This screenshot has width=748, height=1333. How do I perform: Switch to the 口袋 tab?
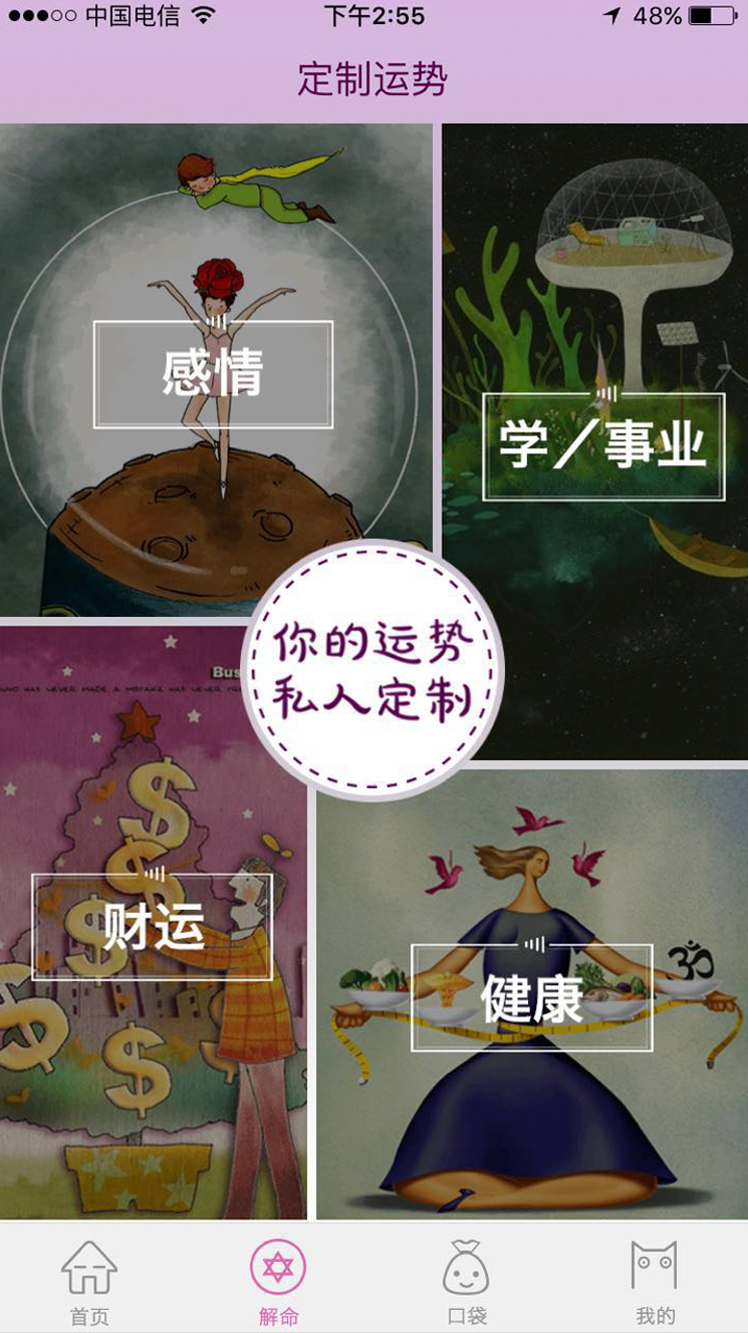(466, 1281)
